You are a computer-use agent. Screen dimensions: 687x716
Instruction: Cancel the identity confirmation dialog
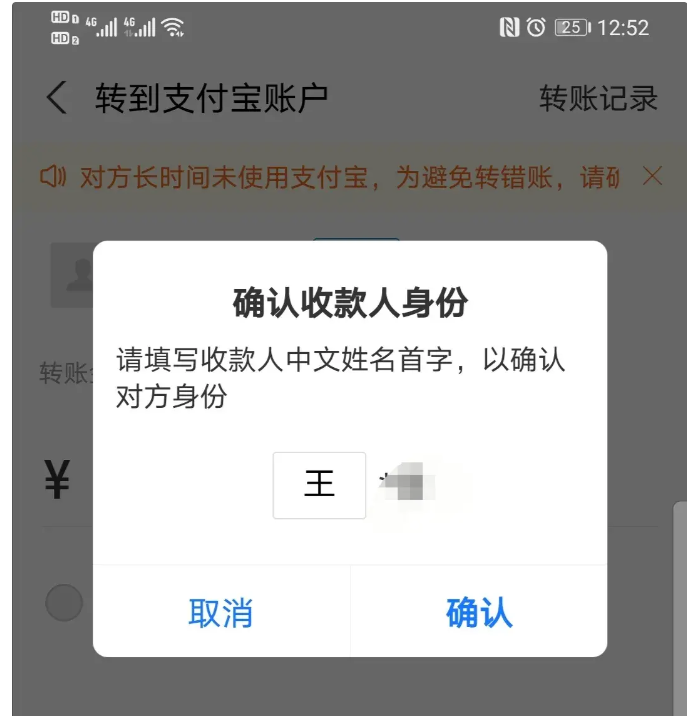click(x=221, y=612)
